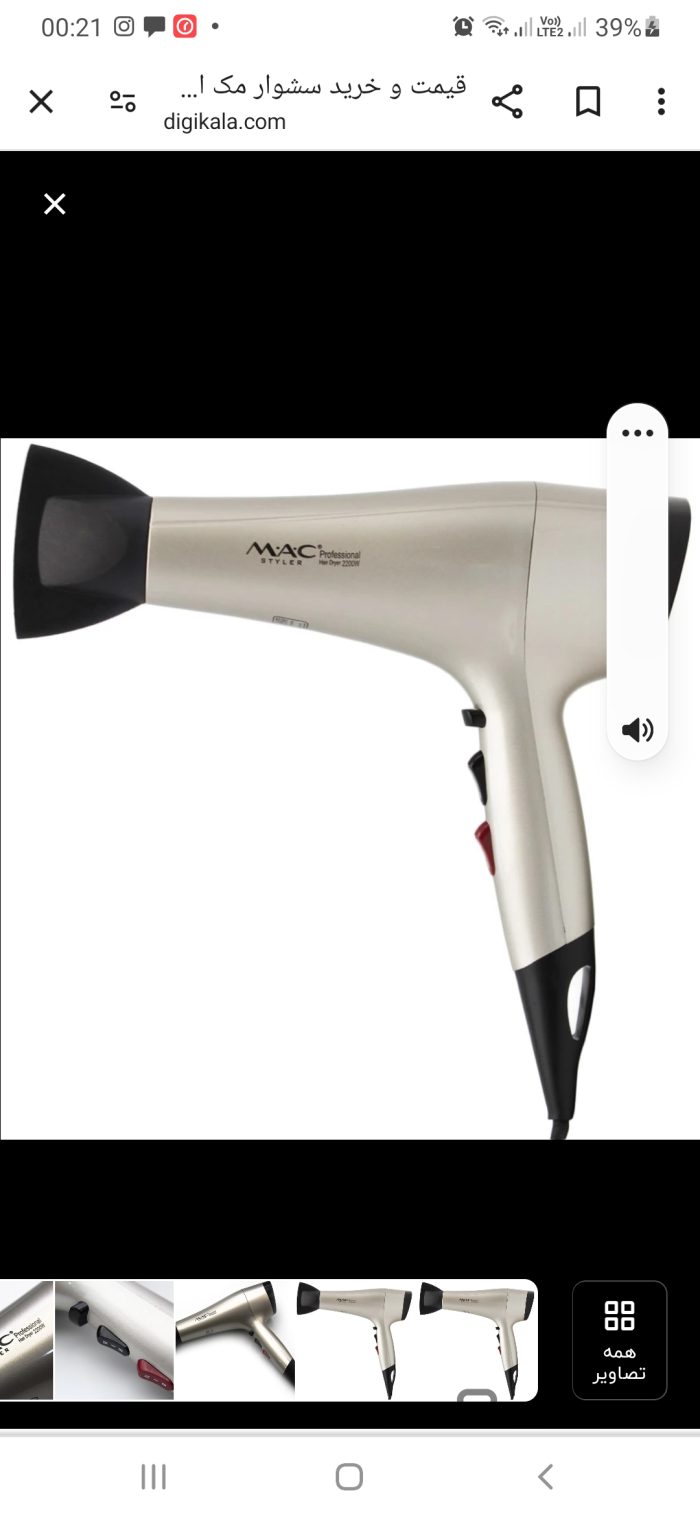Share this Digikala page

coord(507,101)
